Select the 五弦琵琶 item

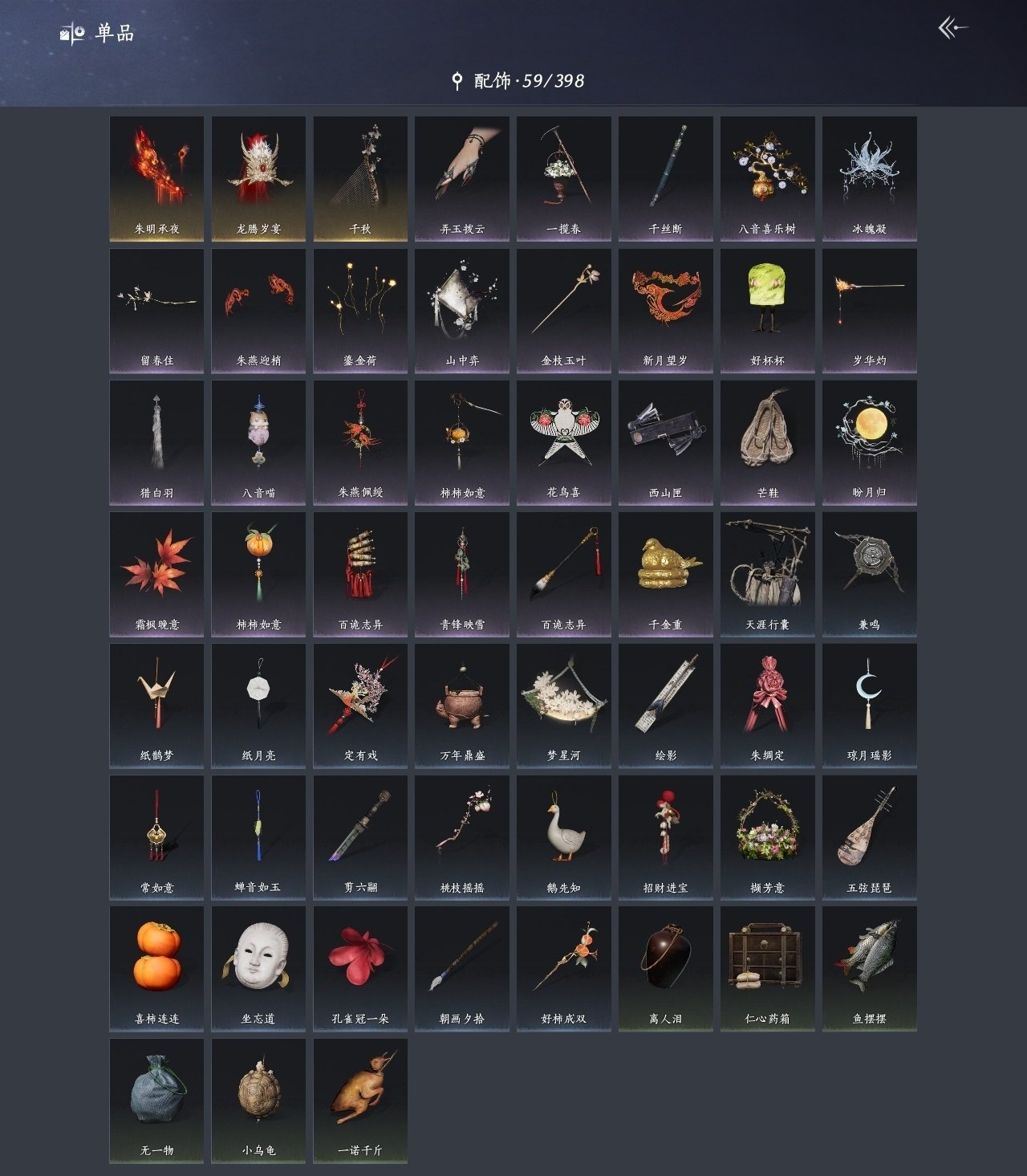tap(869, 837)
